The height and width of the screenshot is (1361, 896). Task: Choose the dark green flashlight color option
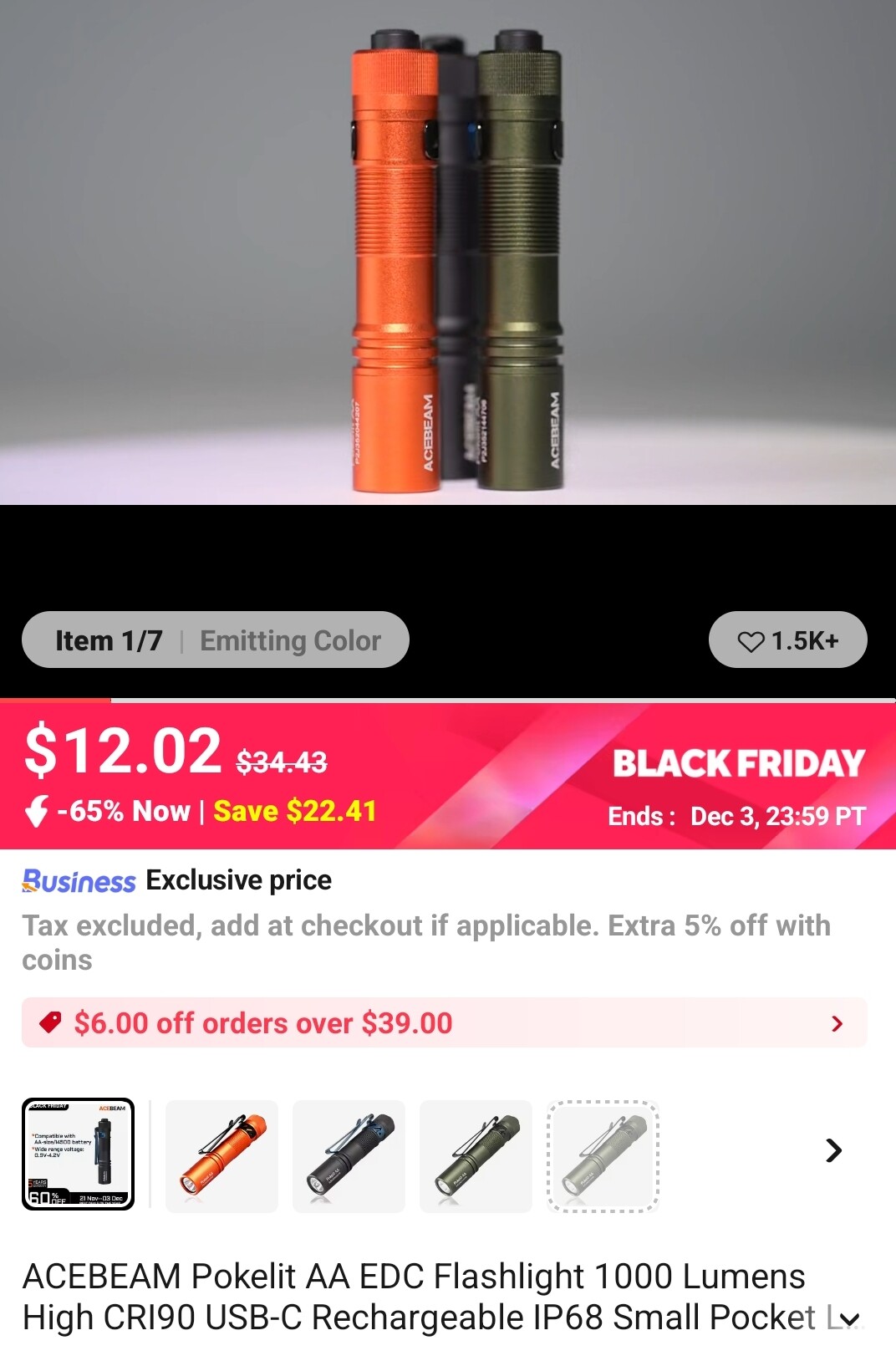[x=476, y=1156]
